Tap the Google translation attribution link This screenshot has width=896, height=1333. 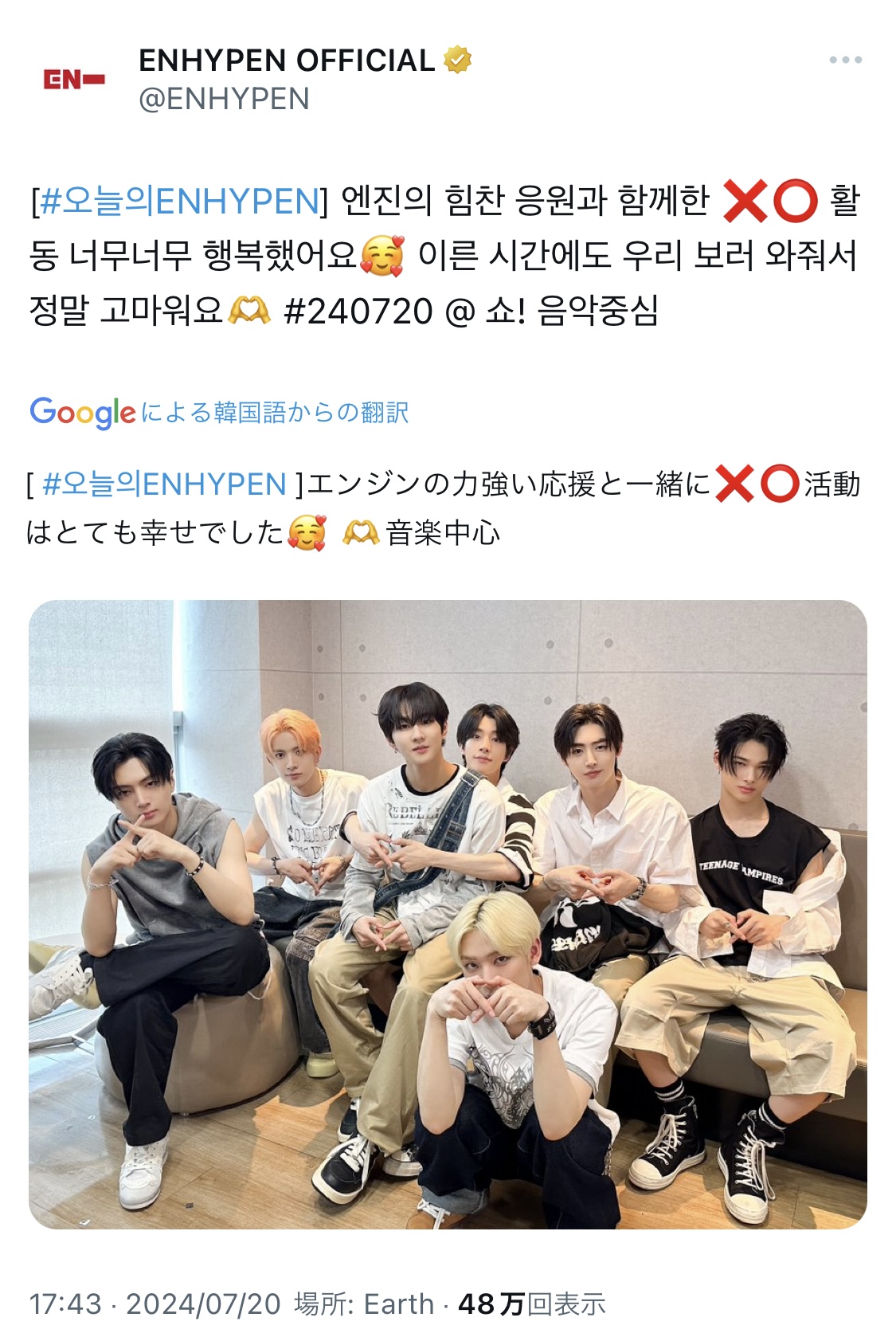point(219,413)
